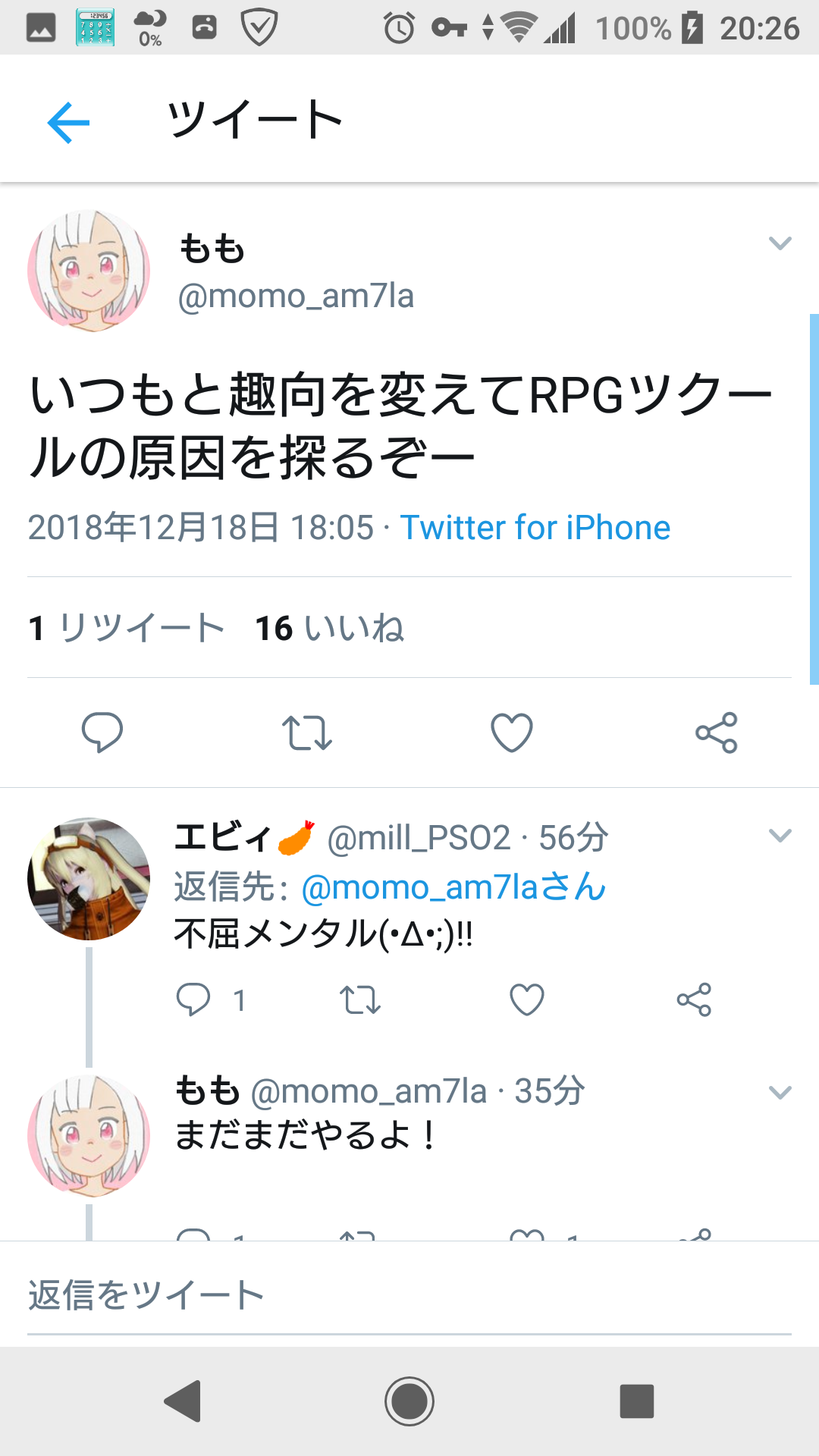The image size is (819, 1456).
Task: Share エビィ's 不屈メンタル reply
Action: (x=694, y=999)
